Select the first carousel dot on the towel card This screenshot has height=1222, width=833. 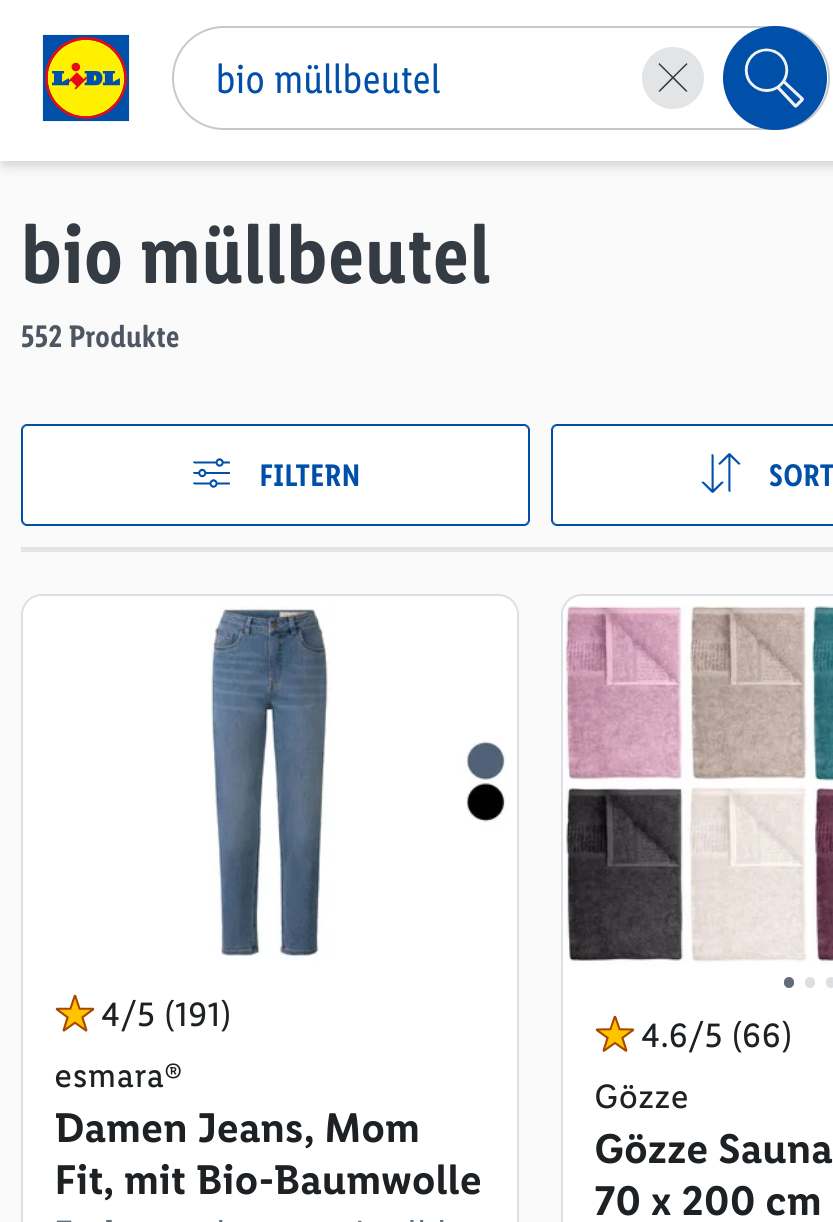pos(788,983)
